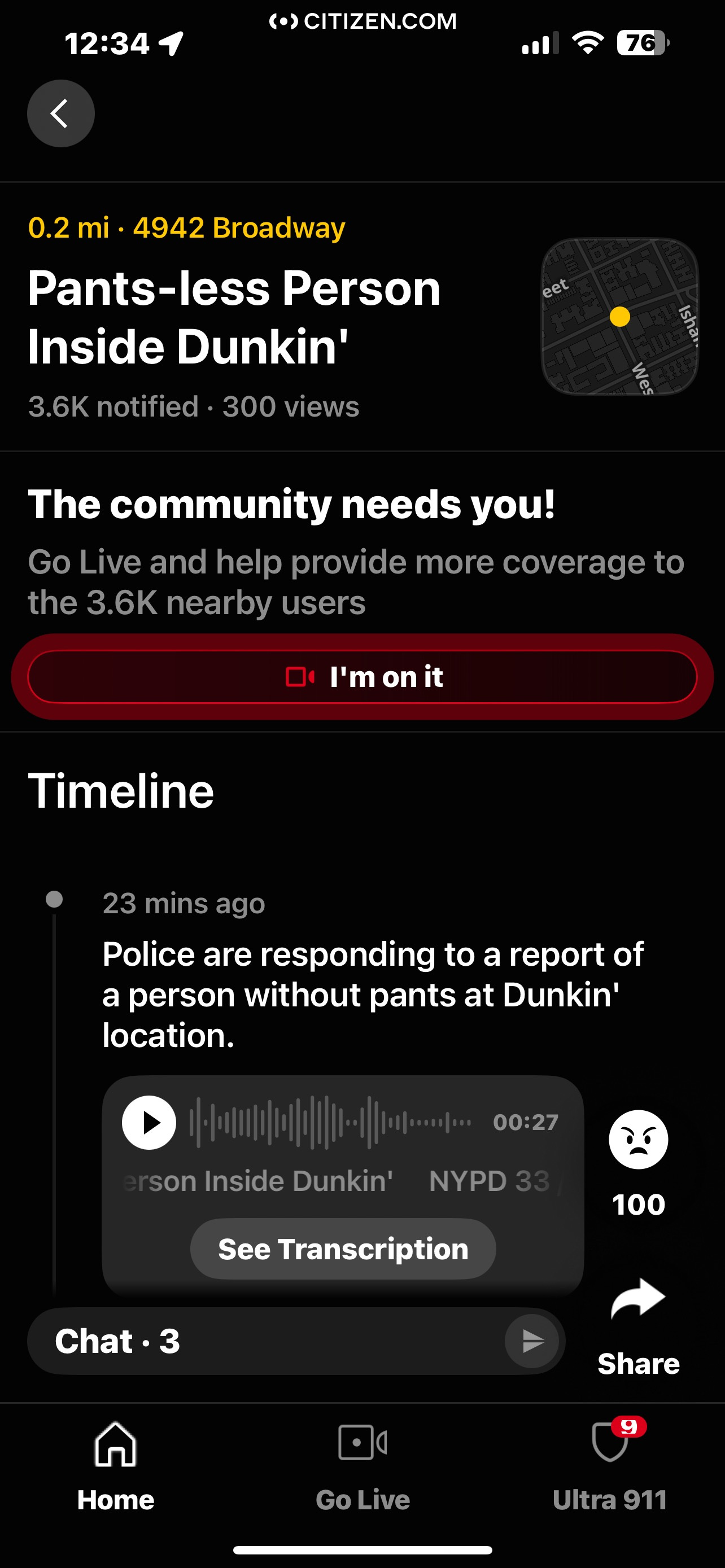The width and height of the screenshot is (725, 1568).
Task: Open the map thumbnail of 4942 Broadway
Action: tap(619, 317)
